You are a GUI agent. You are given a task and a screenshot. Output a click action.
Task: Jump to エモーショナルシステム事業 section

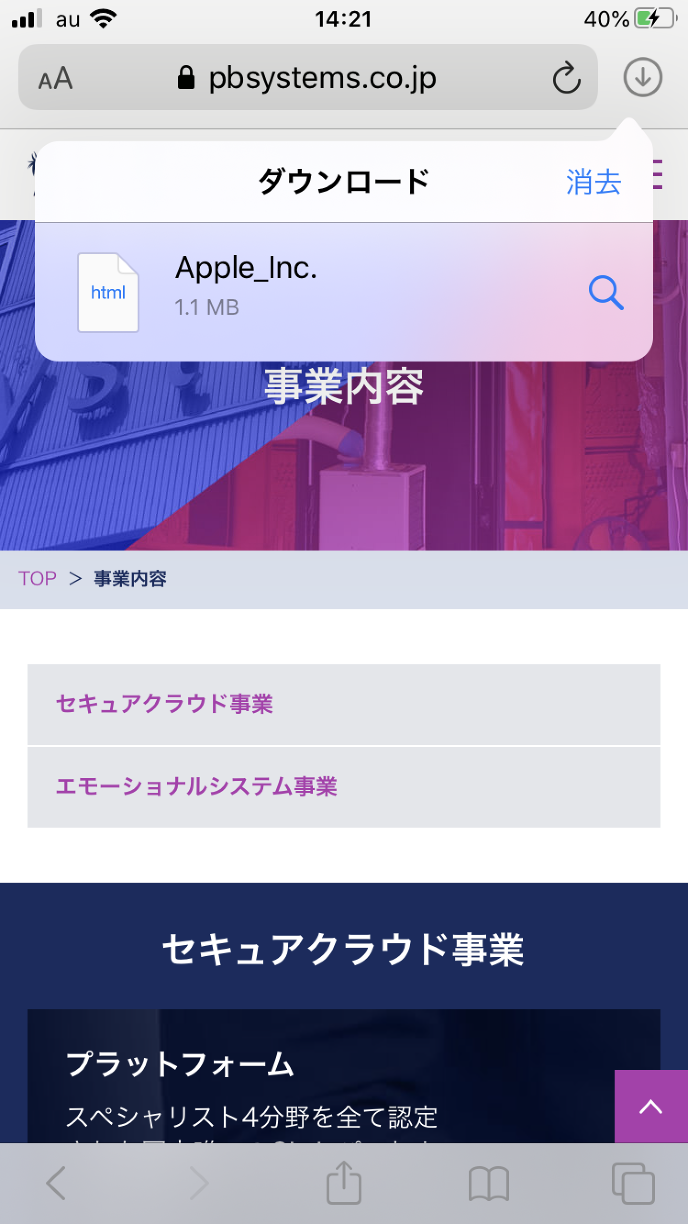point(196,786)
